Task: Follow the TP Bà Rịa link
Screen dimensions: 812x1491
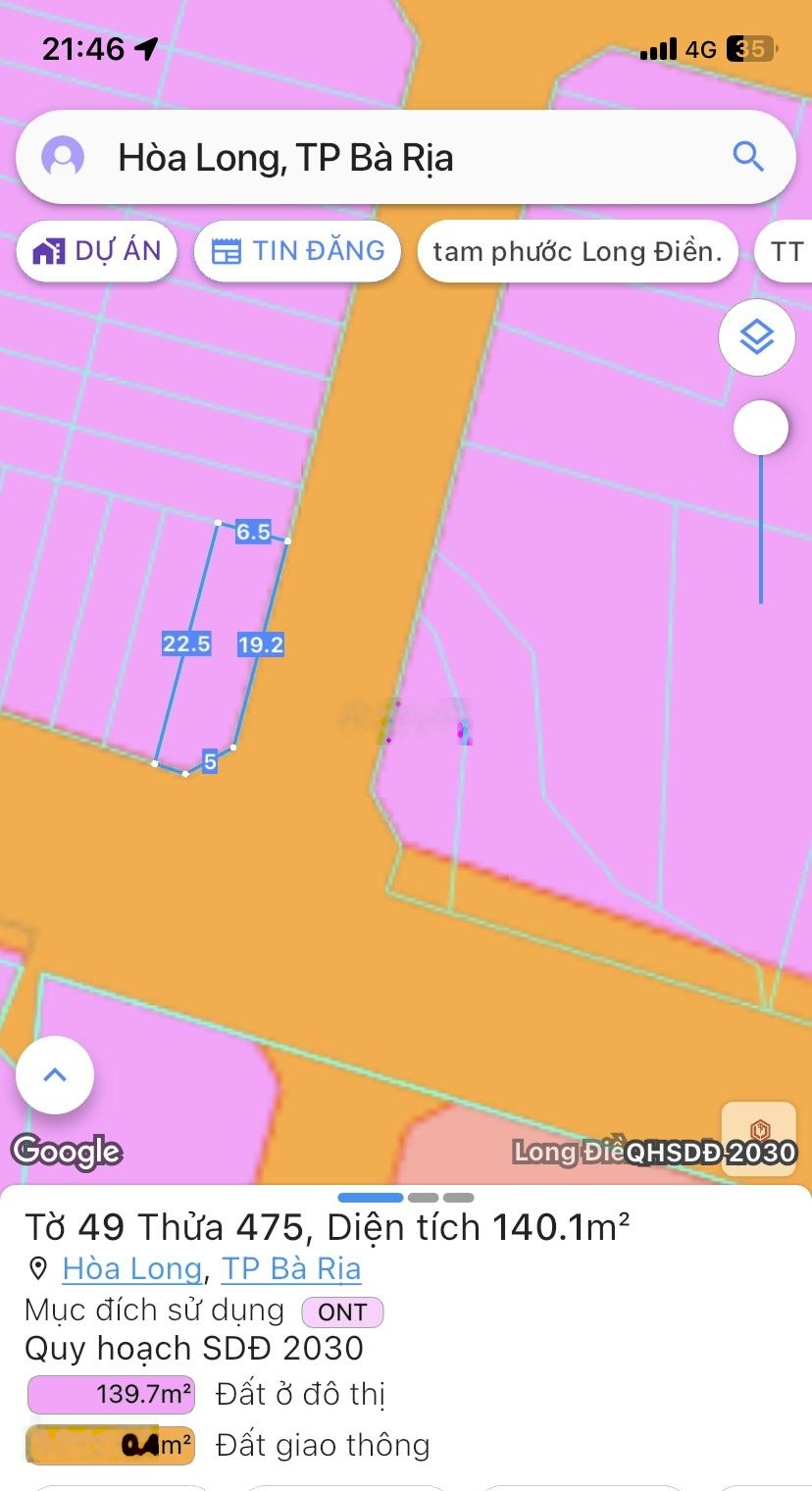Action: (291, 1268)
